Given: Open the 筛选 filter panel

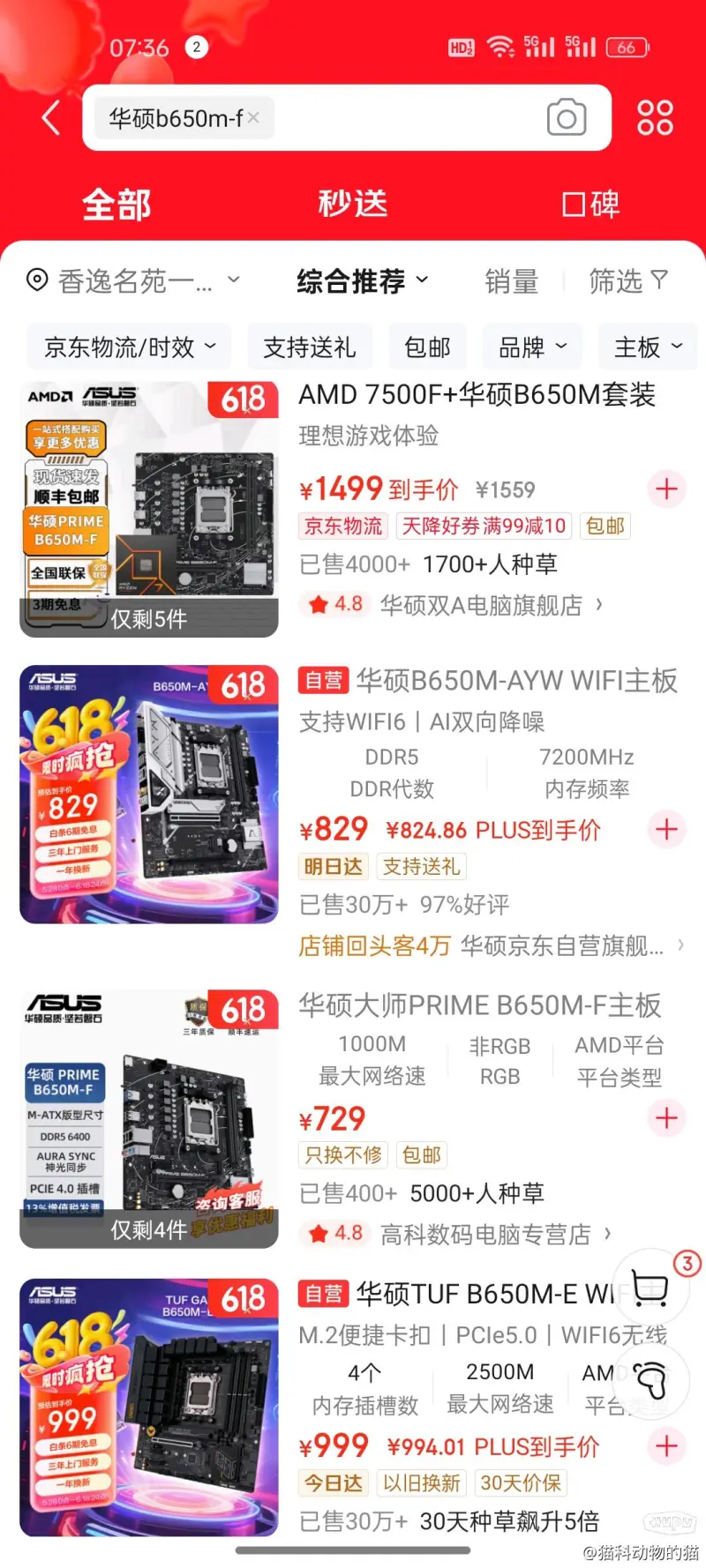Looking at the screenshot, I should point(627,281).
